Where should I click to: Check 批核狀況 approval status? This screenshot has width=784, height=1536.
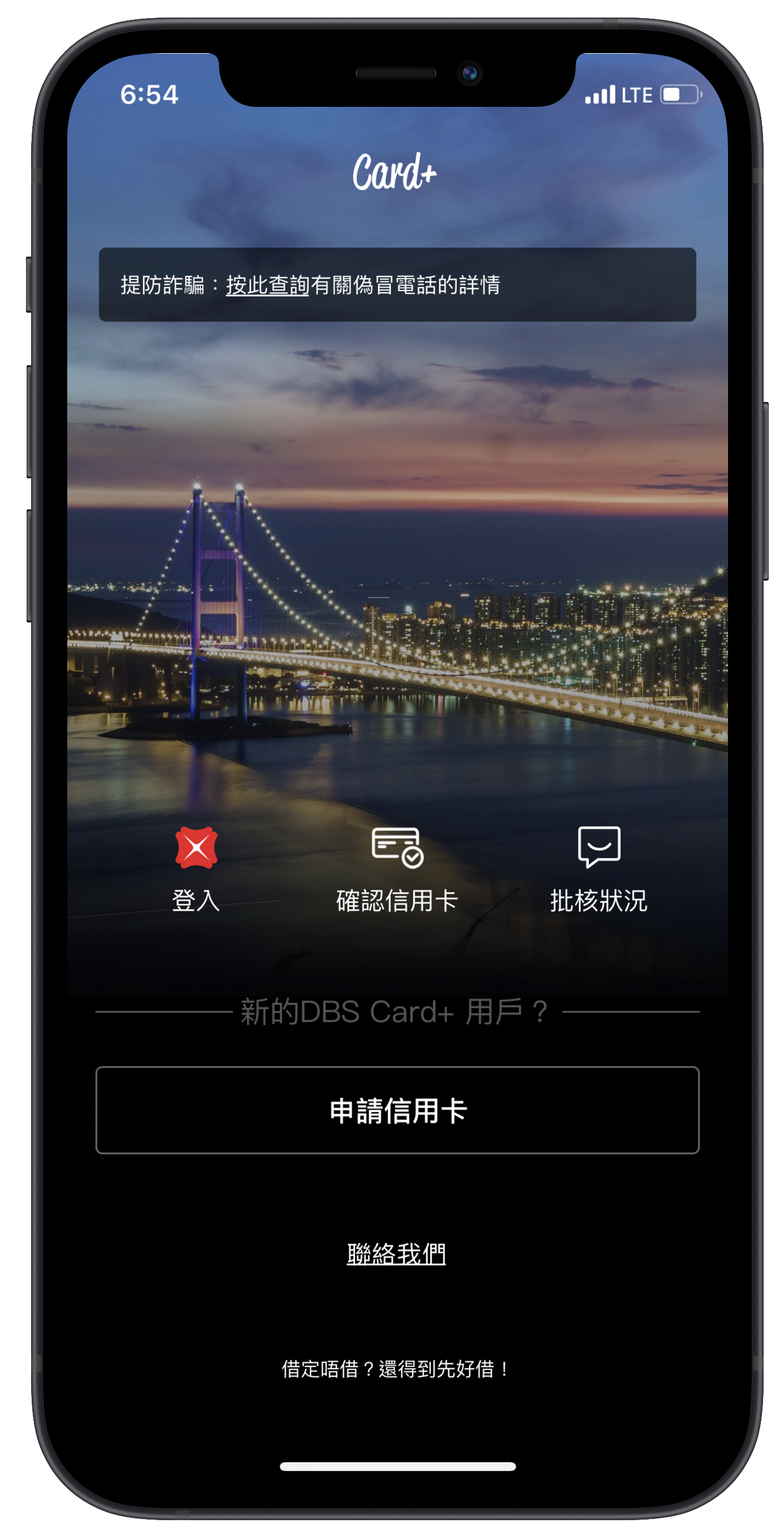pyautogui.click(x=599, y=868)
